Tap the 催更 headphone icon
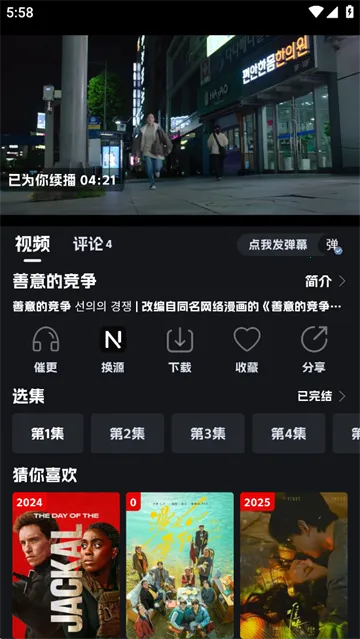 [46, 350]
